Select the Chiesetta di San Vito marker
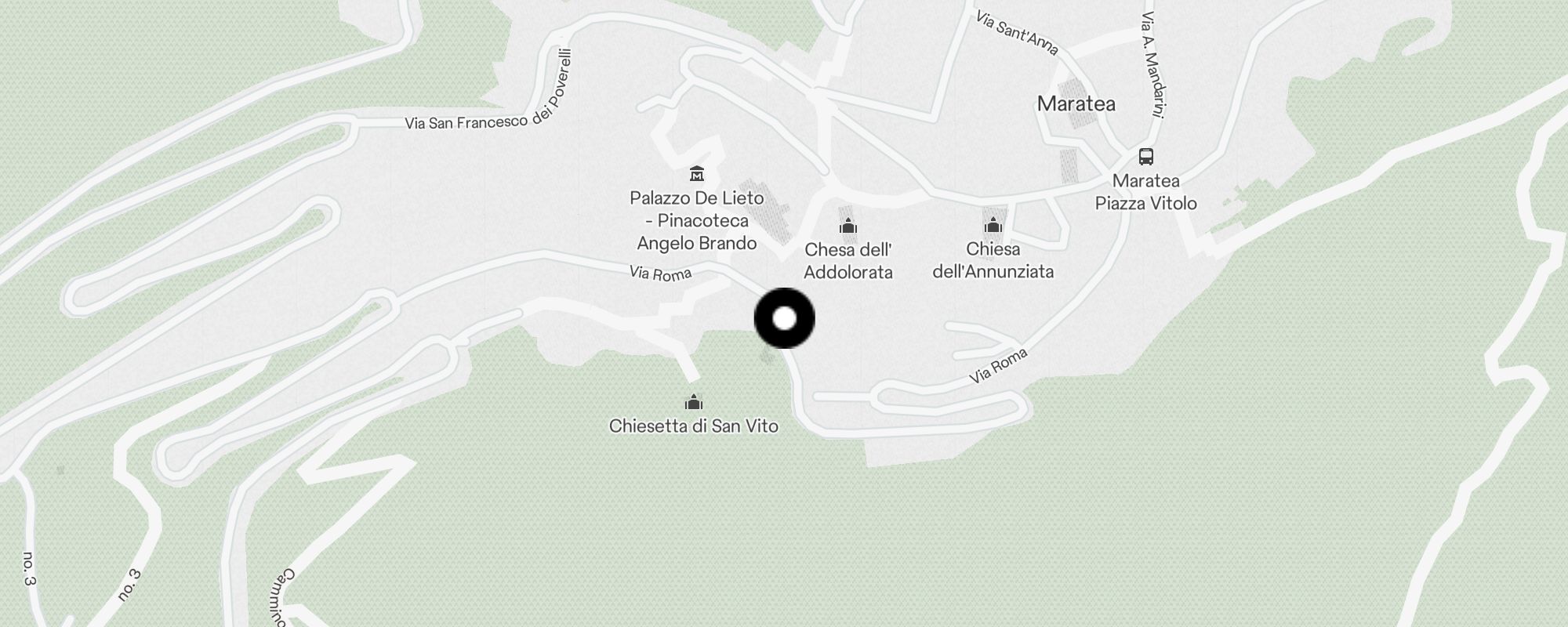This screenshot has height=627, width=1568. point(693,403)
